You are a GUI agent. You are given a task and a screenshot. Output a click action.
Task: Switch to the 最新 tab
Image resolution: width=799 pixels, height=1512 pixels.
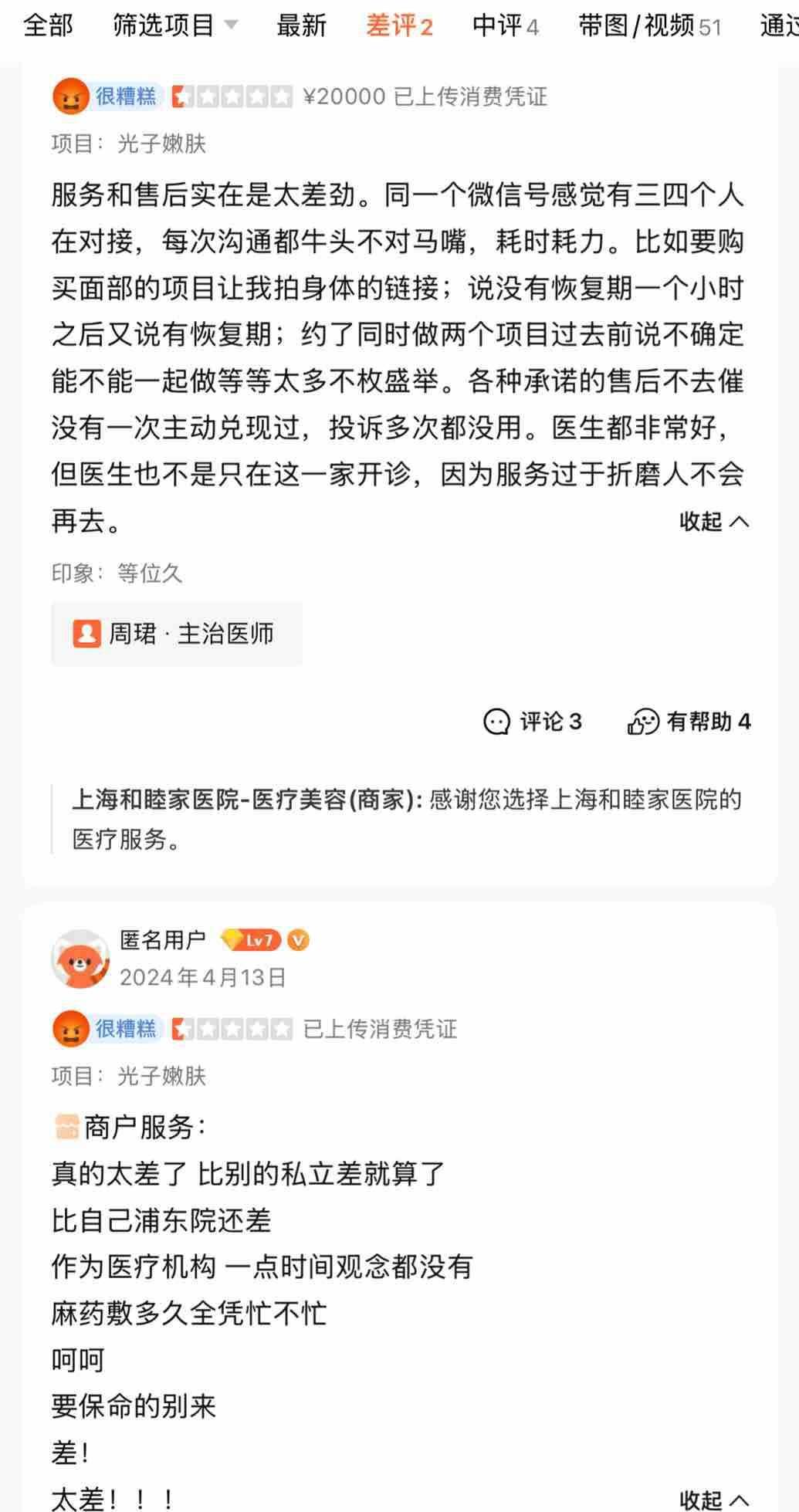tap(301, 25)
